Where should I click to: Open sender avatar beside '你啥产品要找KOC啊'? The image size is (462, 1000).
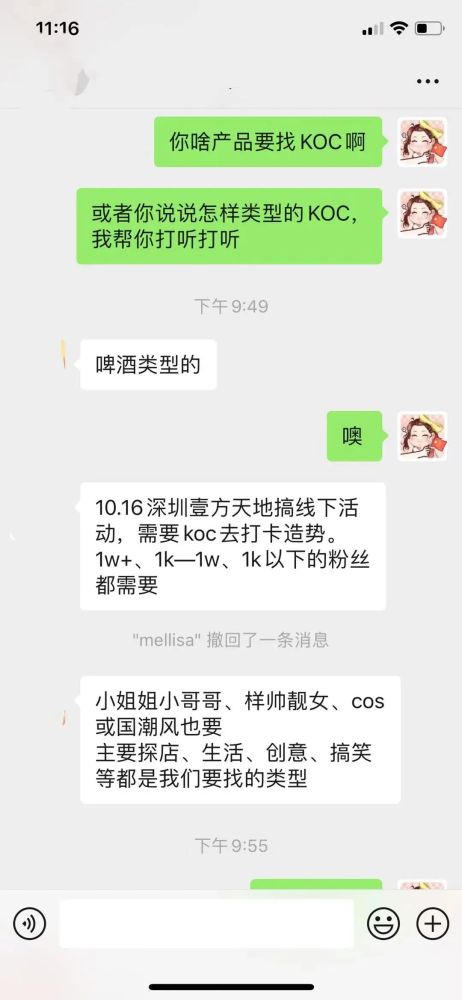[422, 142]
